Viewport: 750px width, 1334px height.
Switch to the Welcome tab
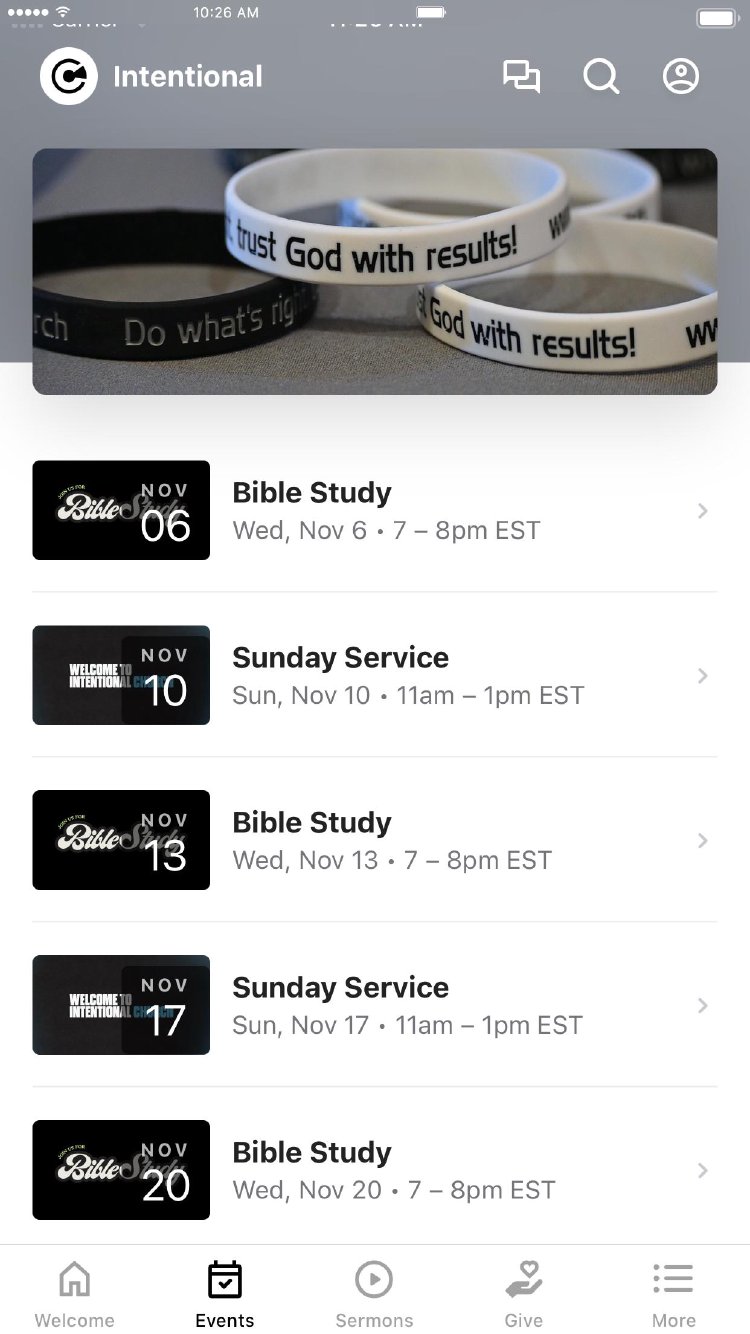[x=75, y=1293]
